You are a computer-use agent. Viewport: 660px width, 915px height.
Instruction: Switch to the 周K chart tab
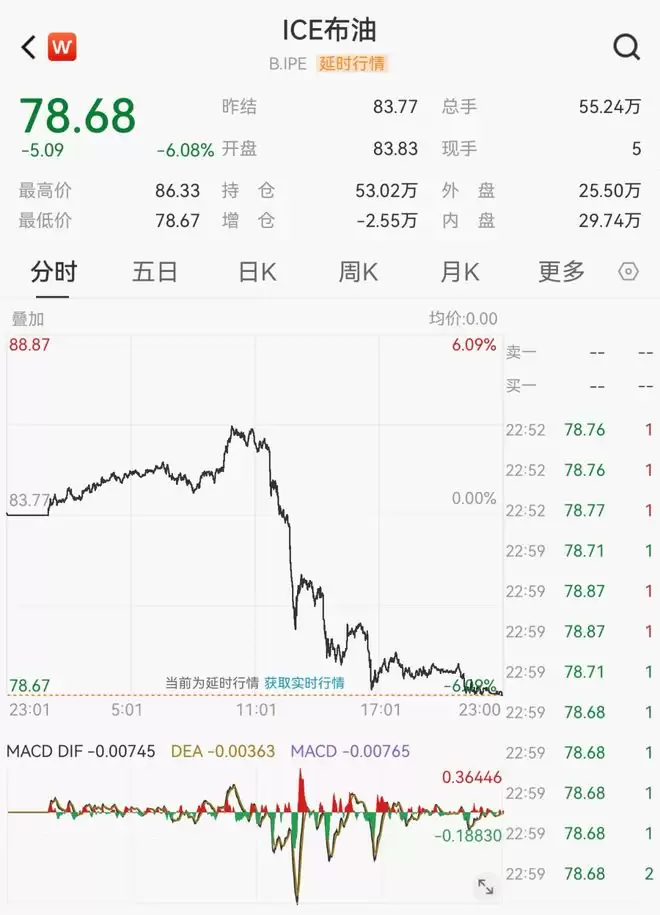click(358, 272)
